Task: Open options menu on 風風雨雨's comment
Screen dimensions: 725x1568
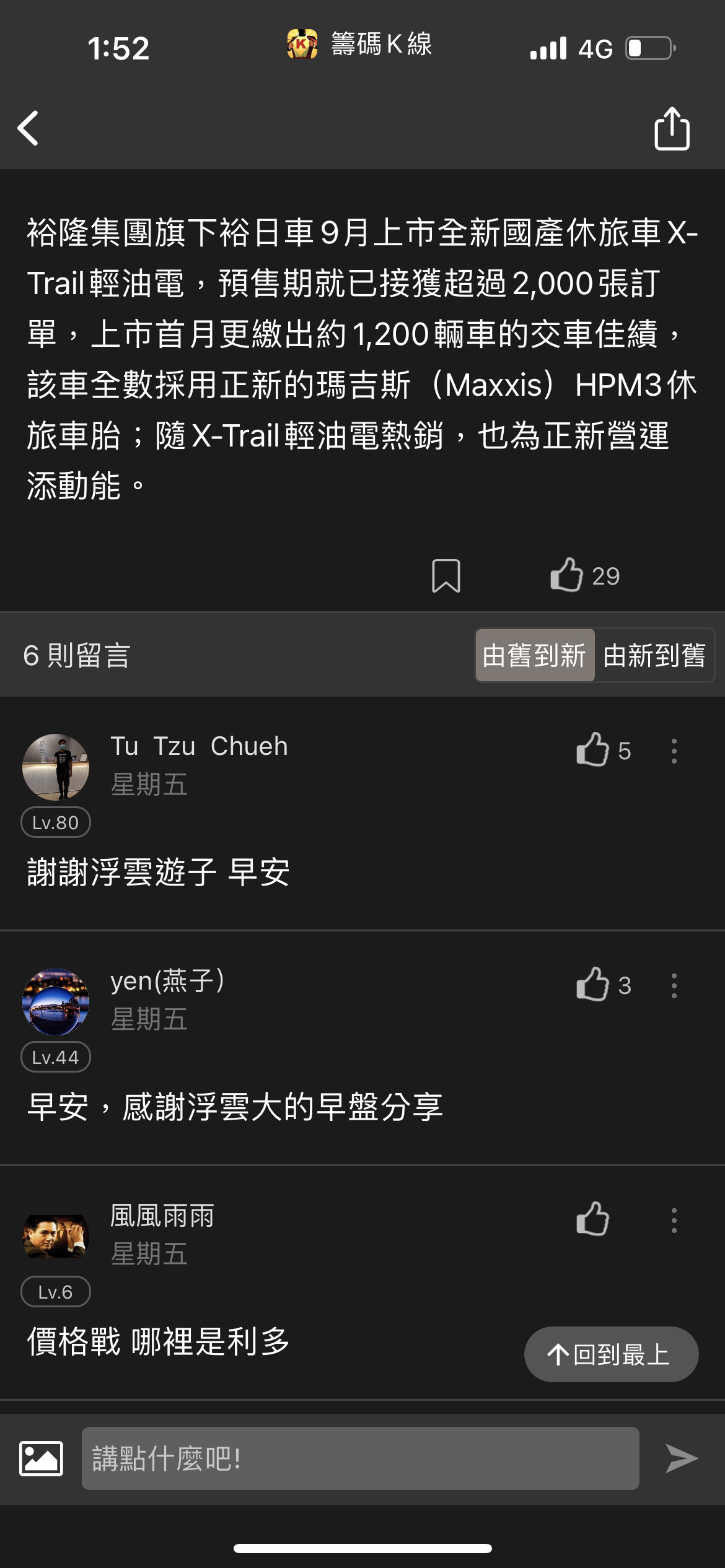Action: 674,1219
